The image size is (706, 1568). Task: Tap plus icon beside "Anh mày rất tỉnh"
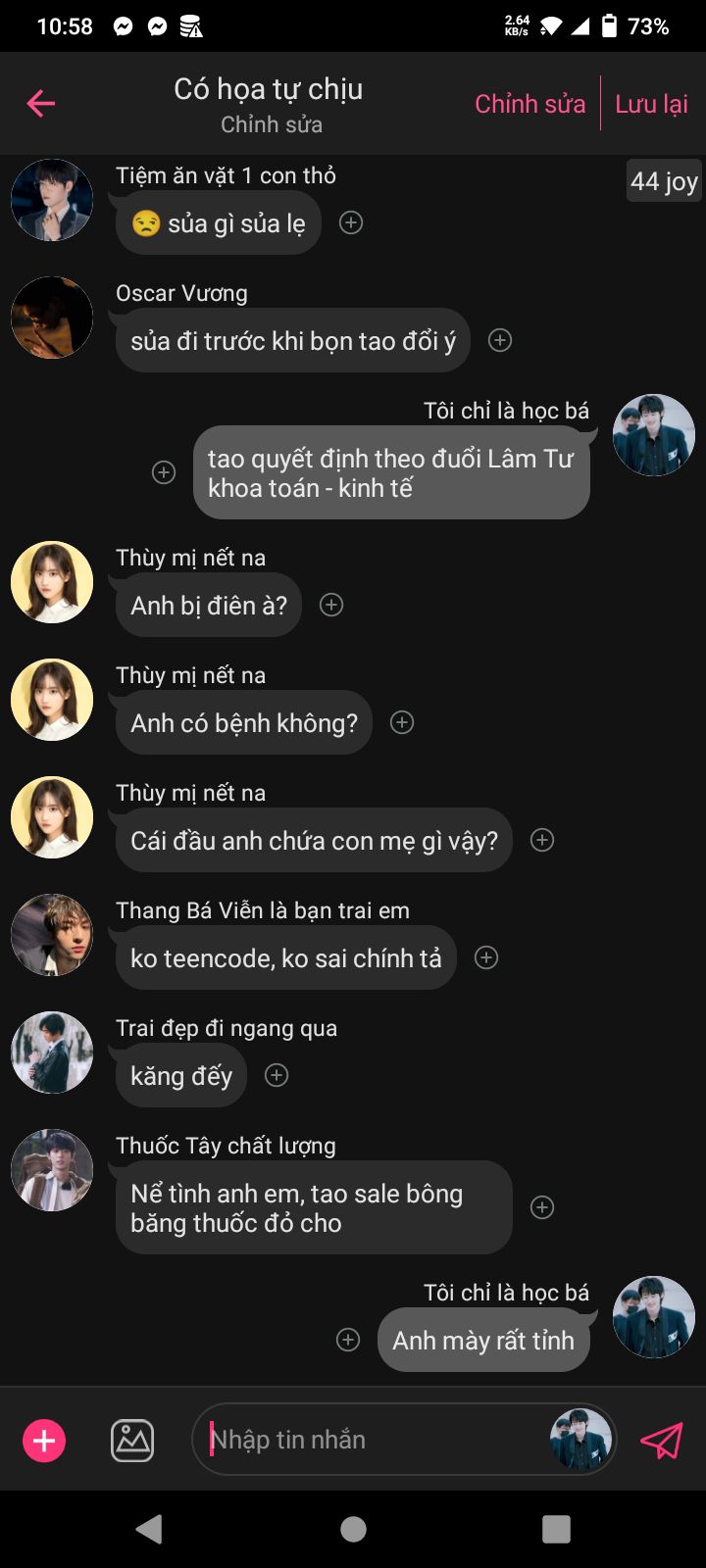[348, 1340]
